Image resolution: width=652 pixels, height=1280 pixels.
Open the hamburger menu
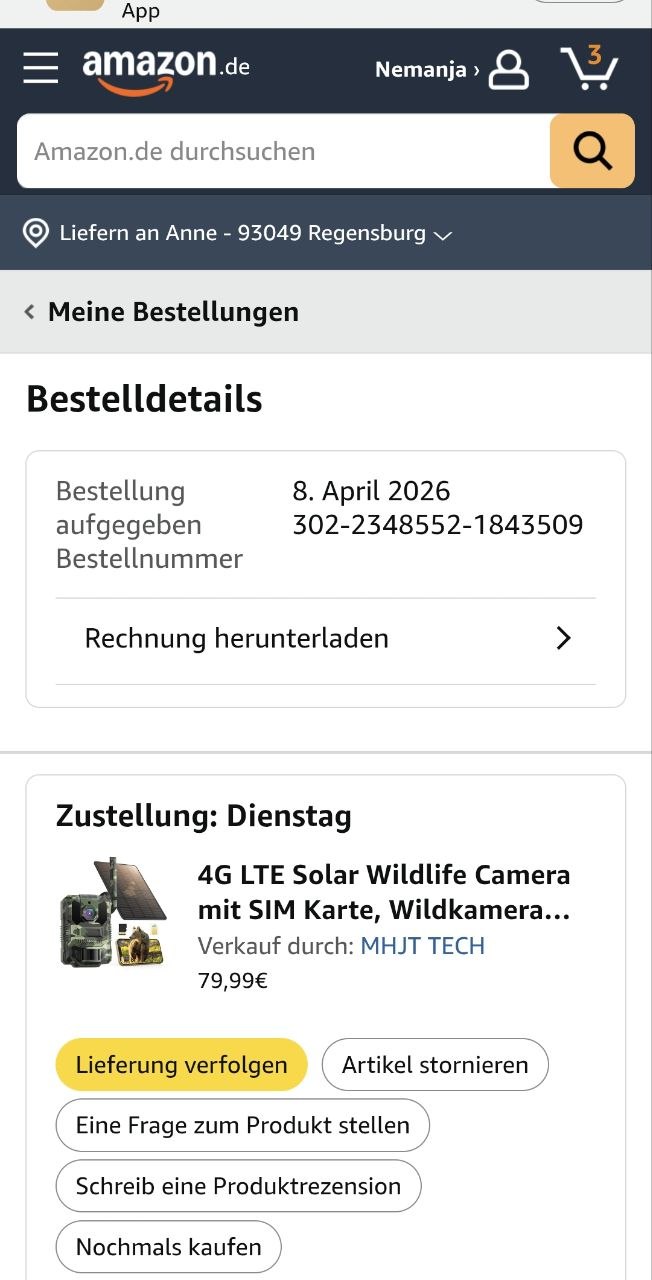(x=41, y=68)
